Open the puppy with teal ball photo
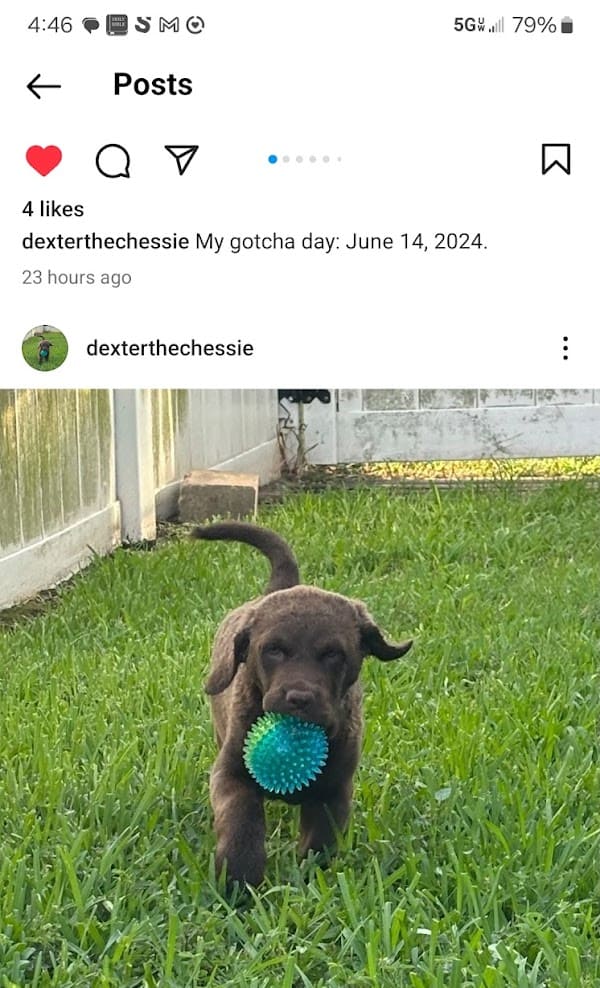 pos(300,688)
